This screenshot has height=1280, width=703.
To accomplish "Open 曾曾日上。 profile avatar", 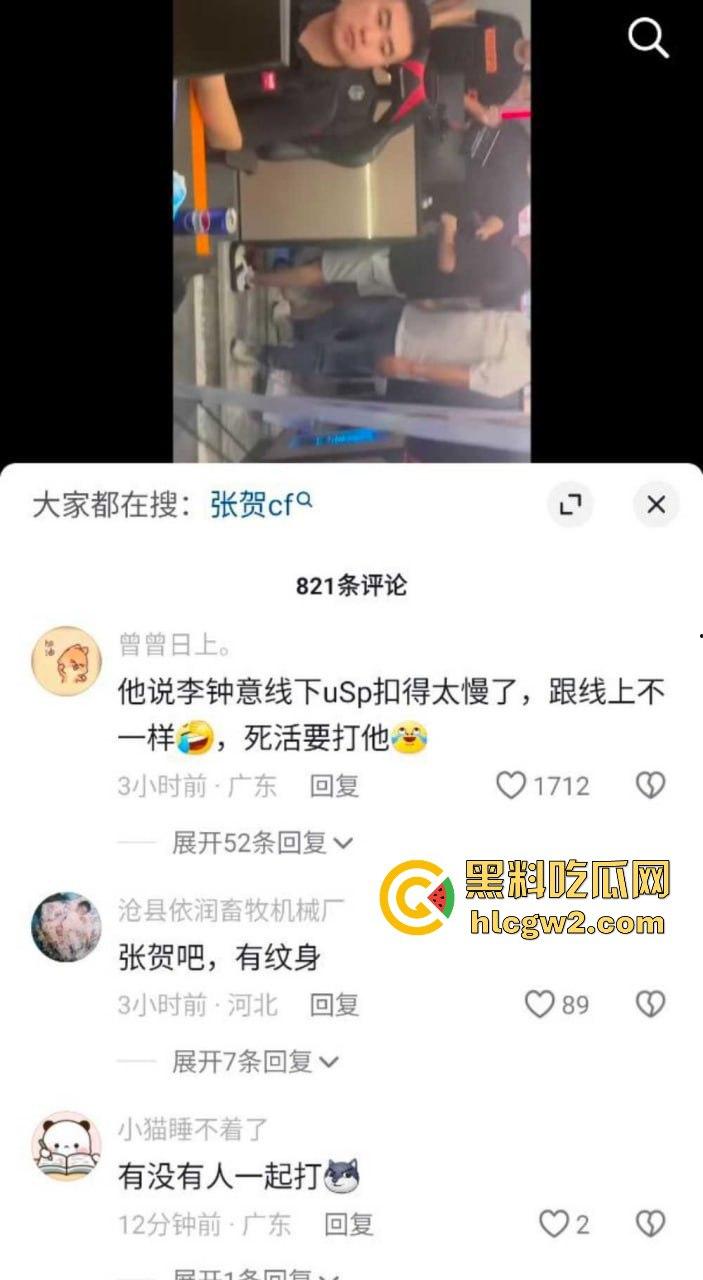I will point(66,661).
